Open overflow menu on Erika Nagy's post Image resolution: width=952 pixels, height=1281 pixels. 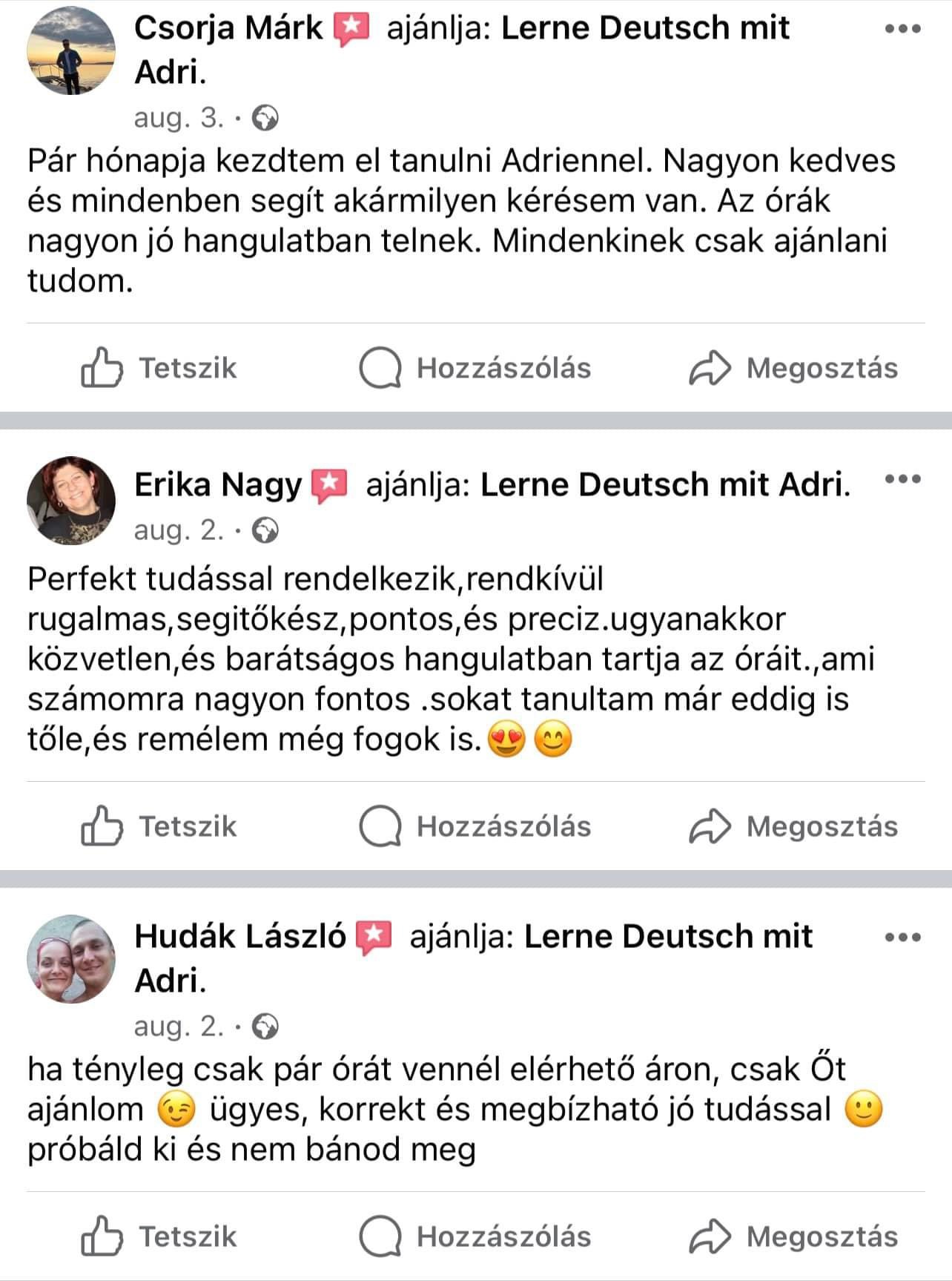pos(902,479)
